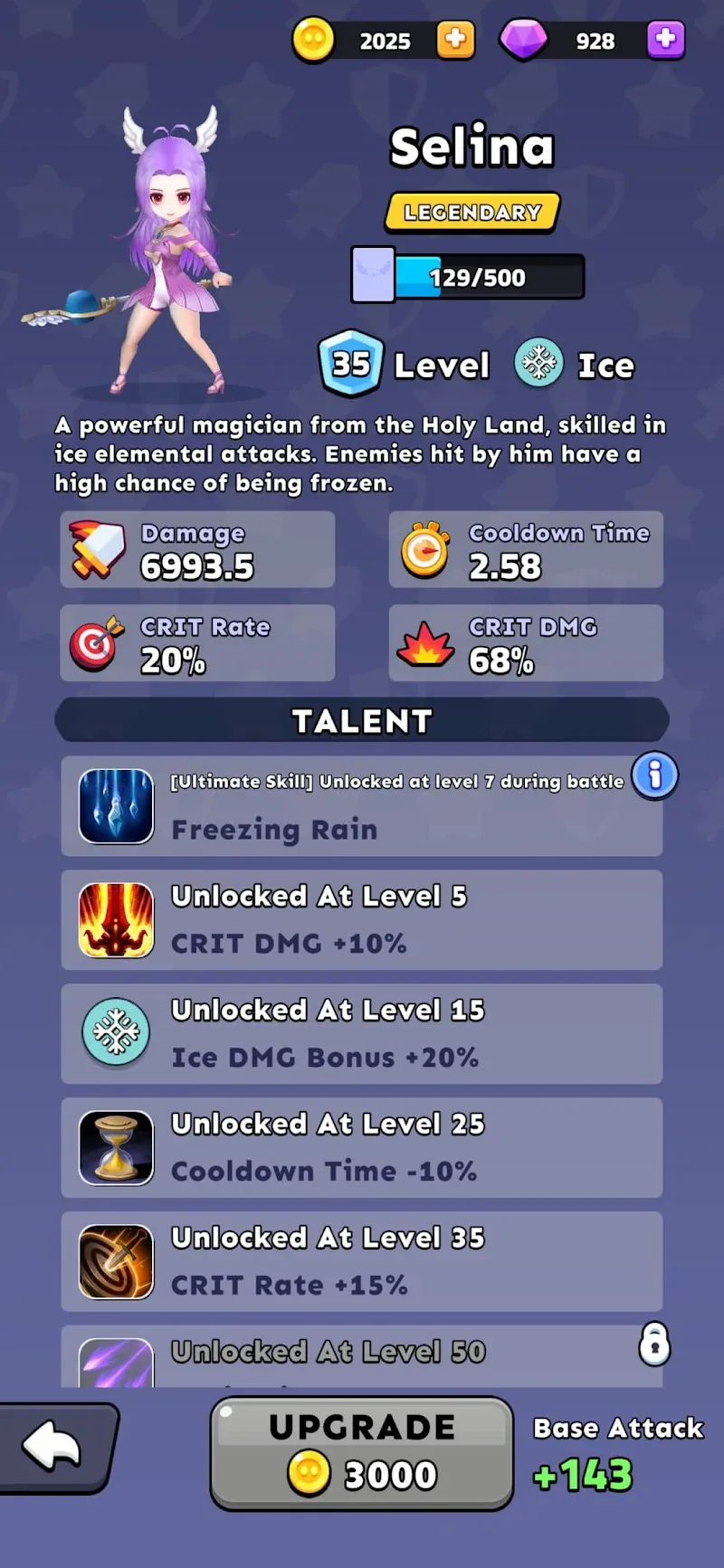Image resolution: width=724 pixels, height=1568 pixels.
Task: Open Freezing Rain skill info
Action: (x=654, y=775)
